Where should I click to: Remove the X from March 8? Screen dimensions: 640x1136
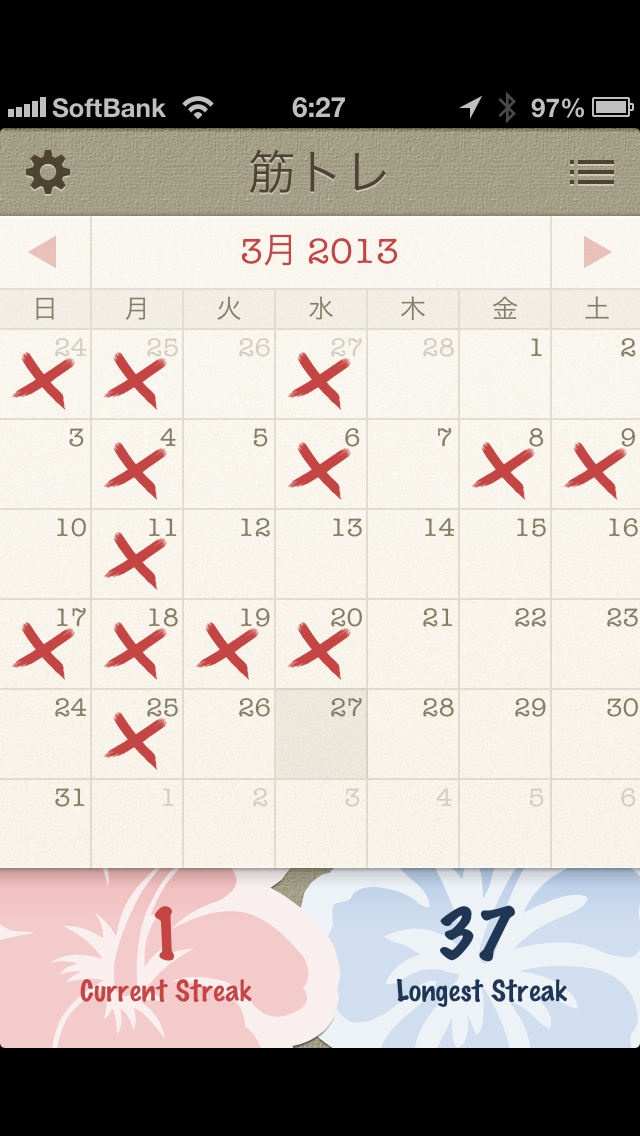point(505,466)
